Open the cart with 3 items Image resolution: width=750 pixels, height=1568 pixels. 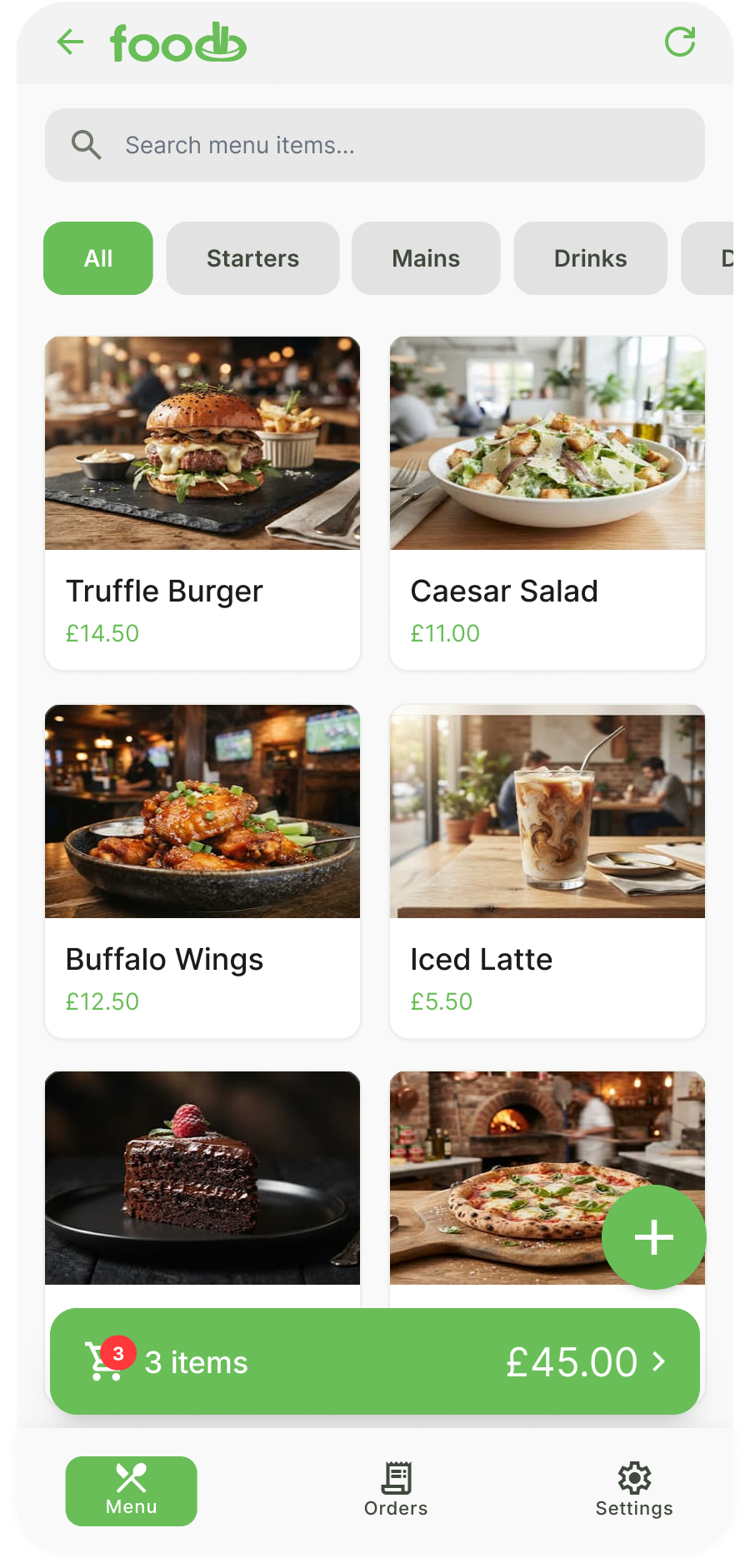375,1361
